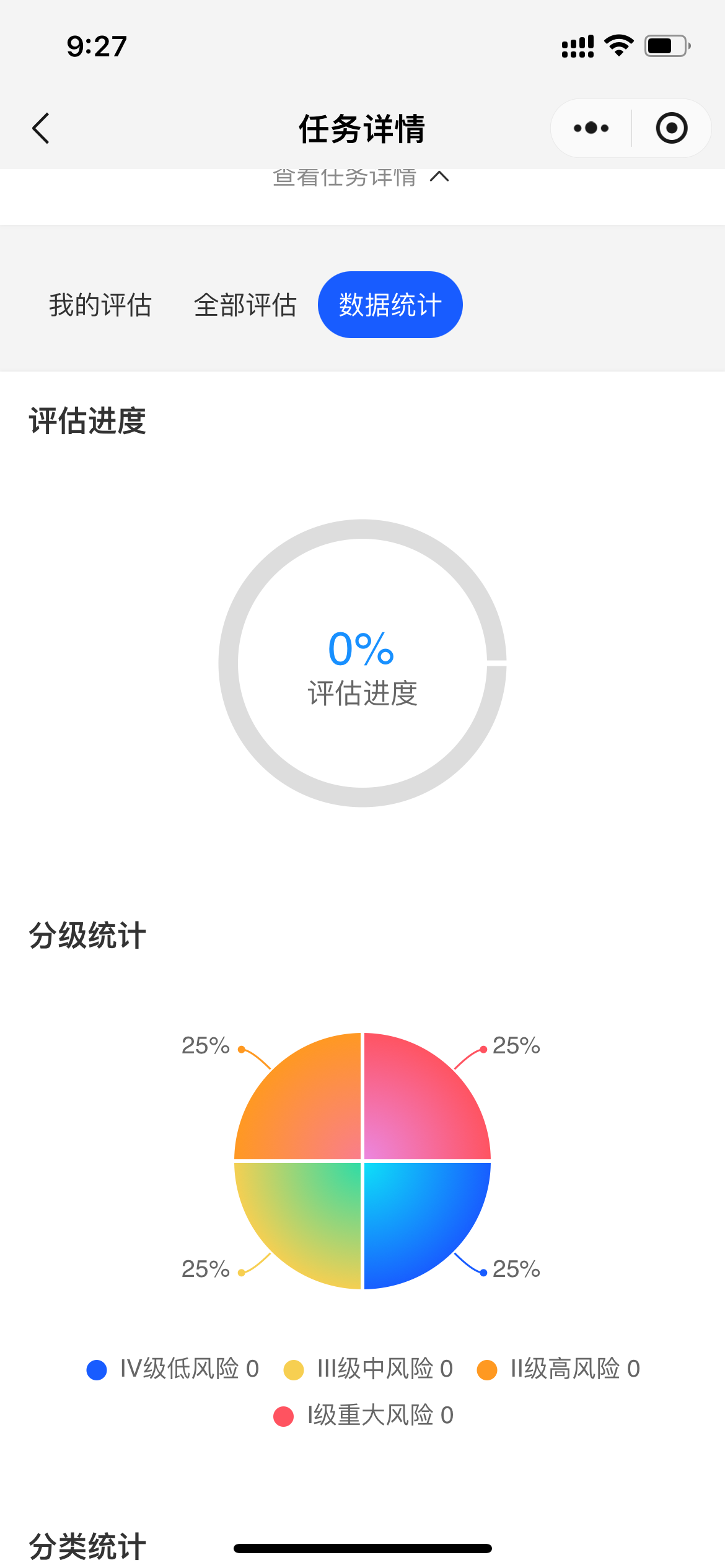725x1568 pixels.
Task: Toggle II级高风险 legend item
Action: 558,1369
